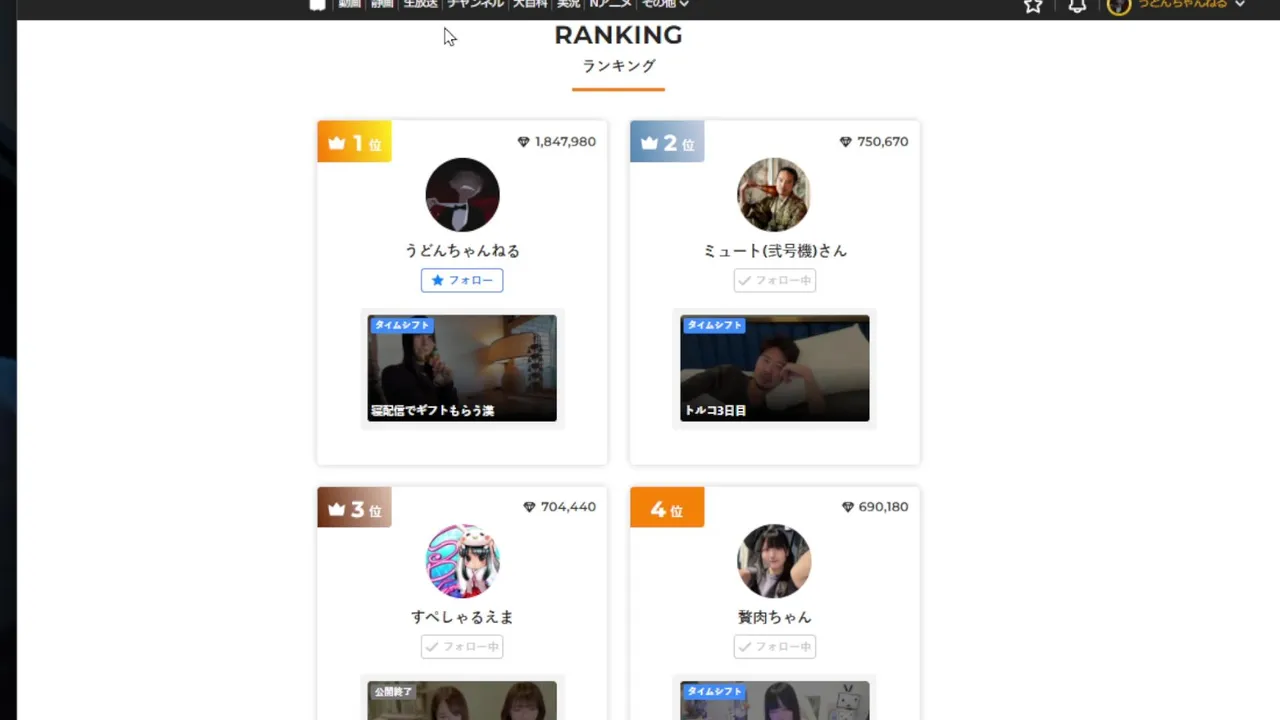View 贅肉ちゃん's profile avatar

point(774,561)
